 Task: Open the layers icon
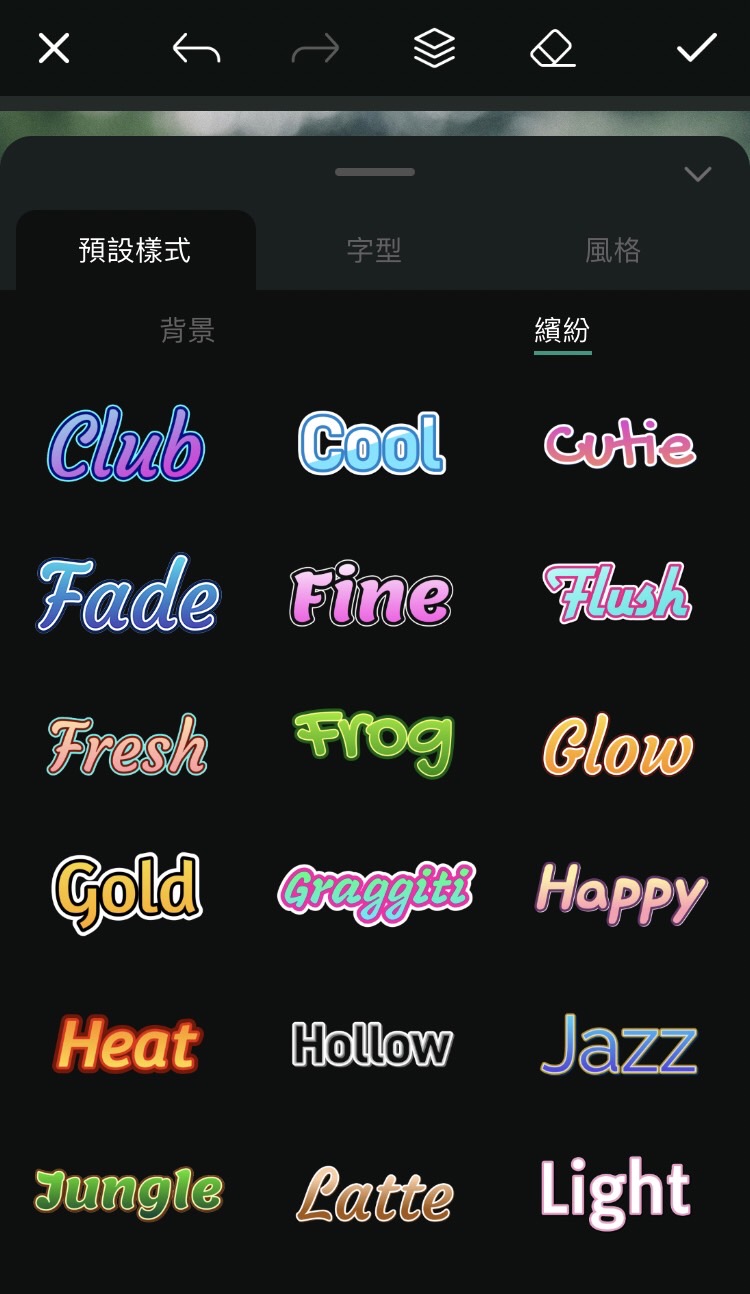coord(434,48)
